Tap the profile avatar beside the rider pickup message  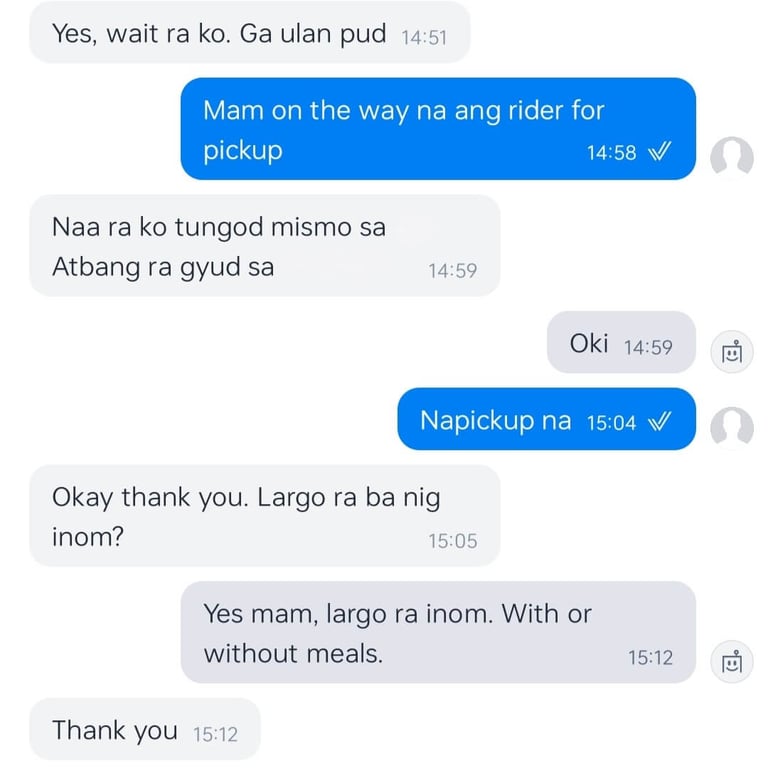(731, 157)
